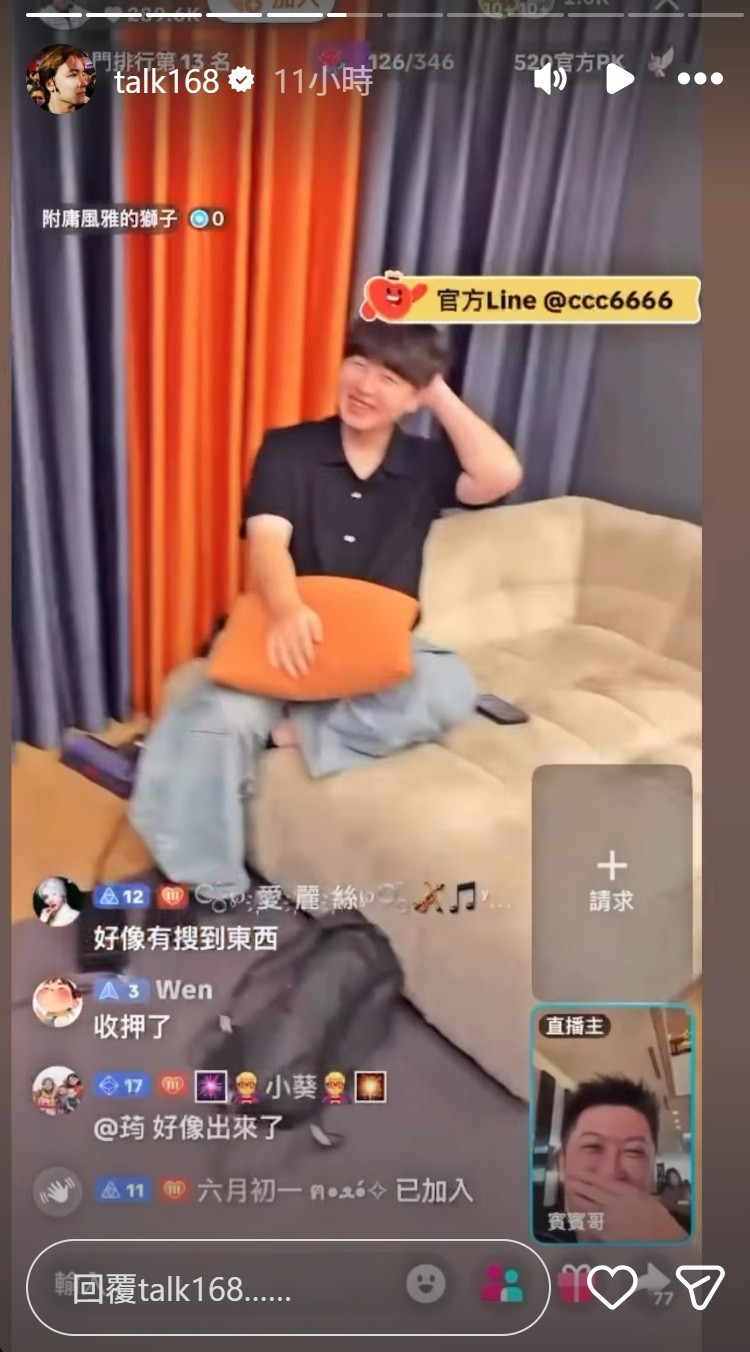Like this story with the heart
750x1352 pixels.
tap(612, 1287)
